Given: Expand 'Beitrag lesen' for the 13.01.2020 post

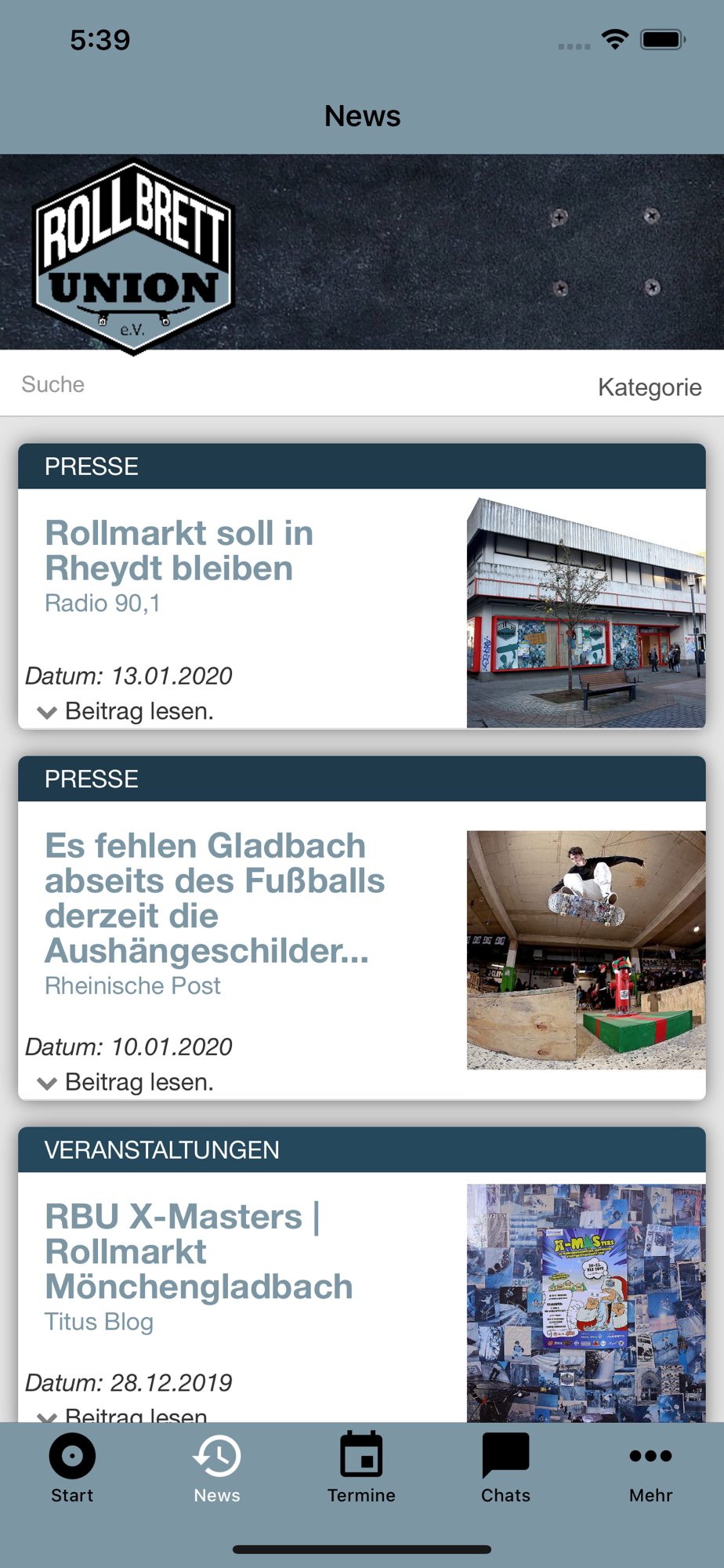Looking at the screenshot, I should (x=127, y=711).
